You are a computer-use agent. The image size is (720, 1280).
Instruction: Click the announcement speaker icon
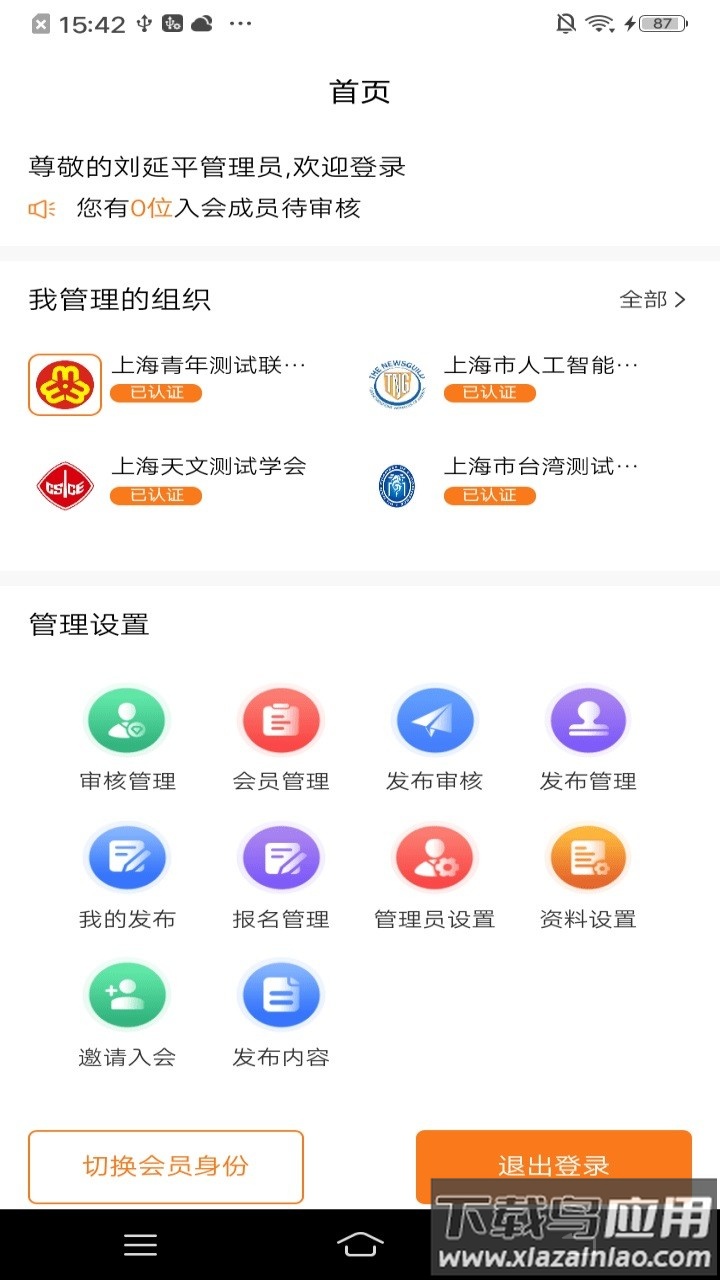pos(41,209)
